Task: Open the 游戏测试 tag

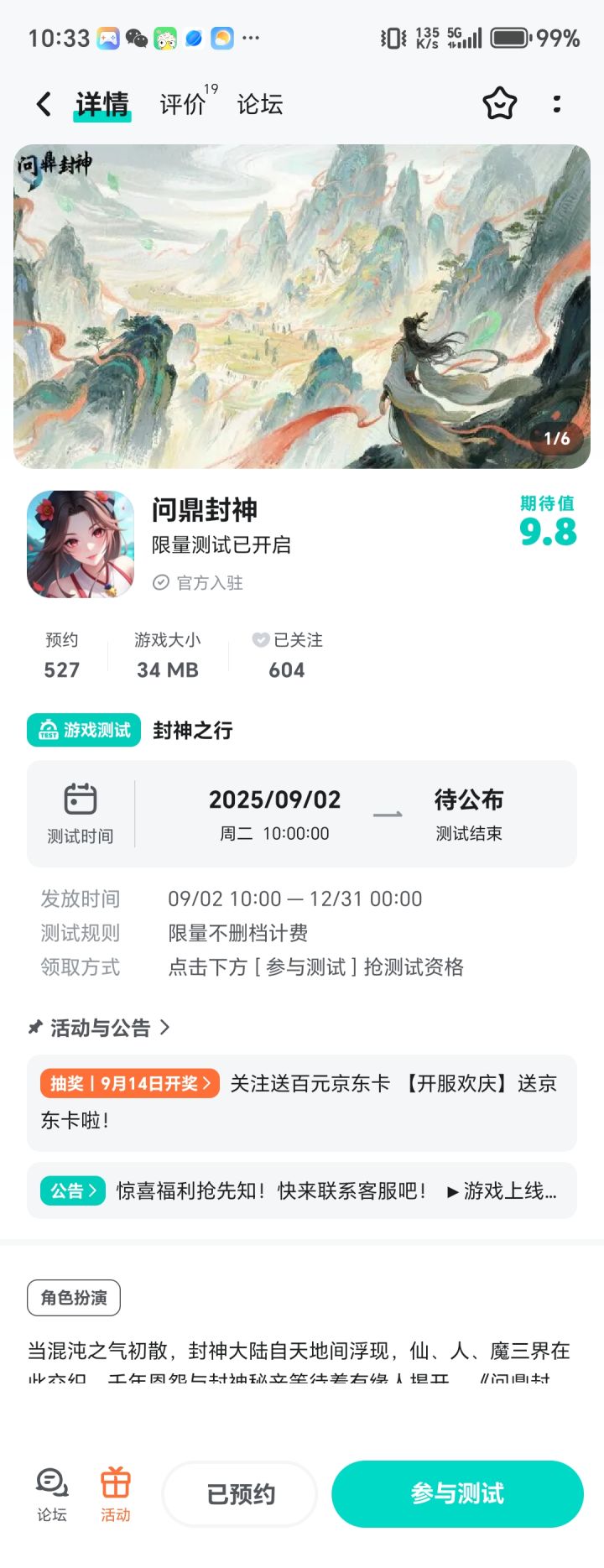Action: [x=84, y=730]
